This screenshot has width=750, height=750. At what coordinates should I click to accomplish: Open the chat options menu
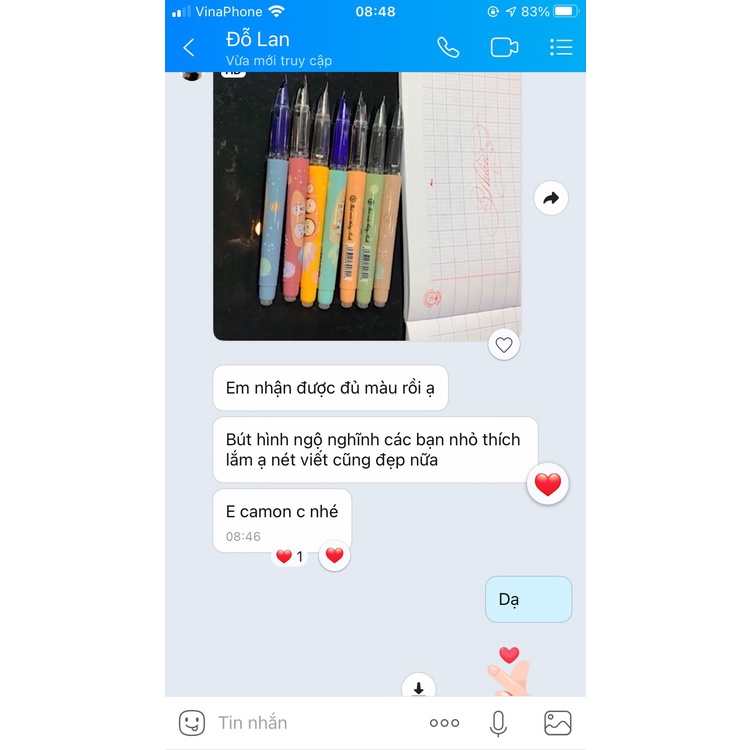561,47
